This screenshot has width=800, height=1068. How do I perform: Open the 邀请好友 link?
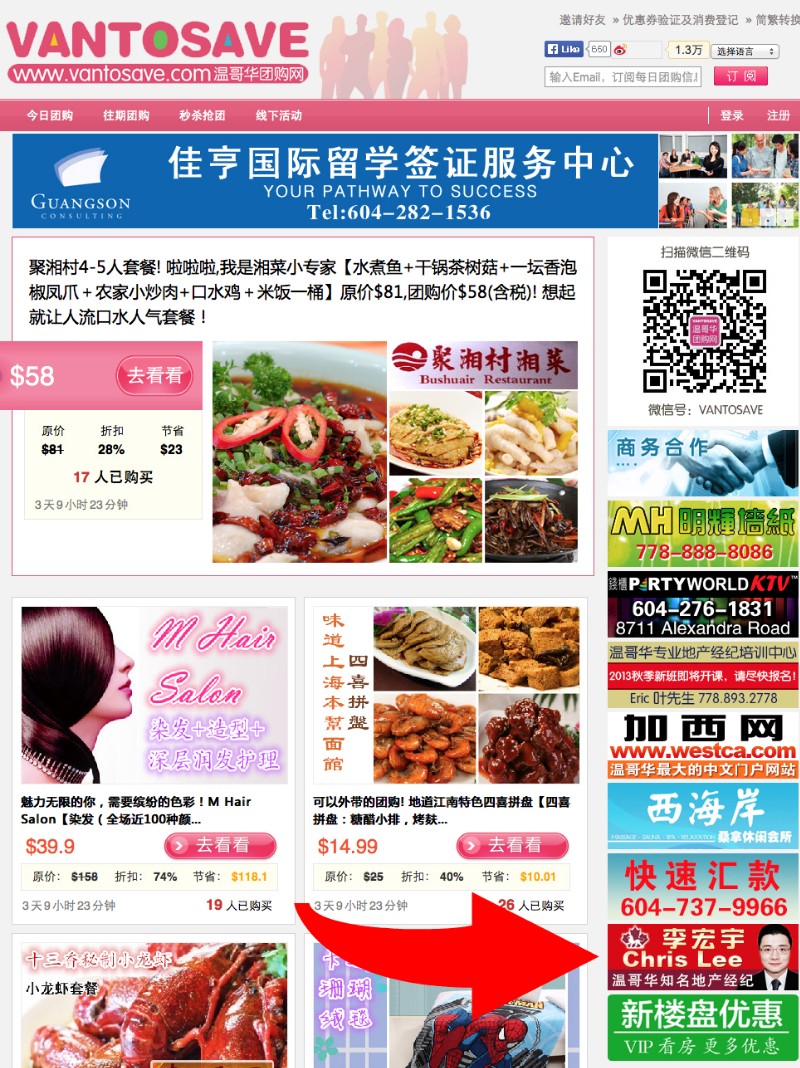582,20
